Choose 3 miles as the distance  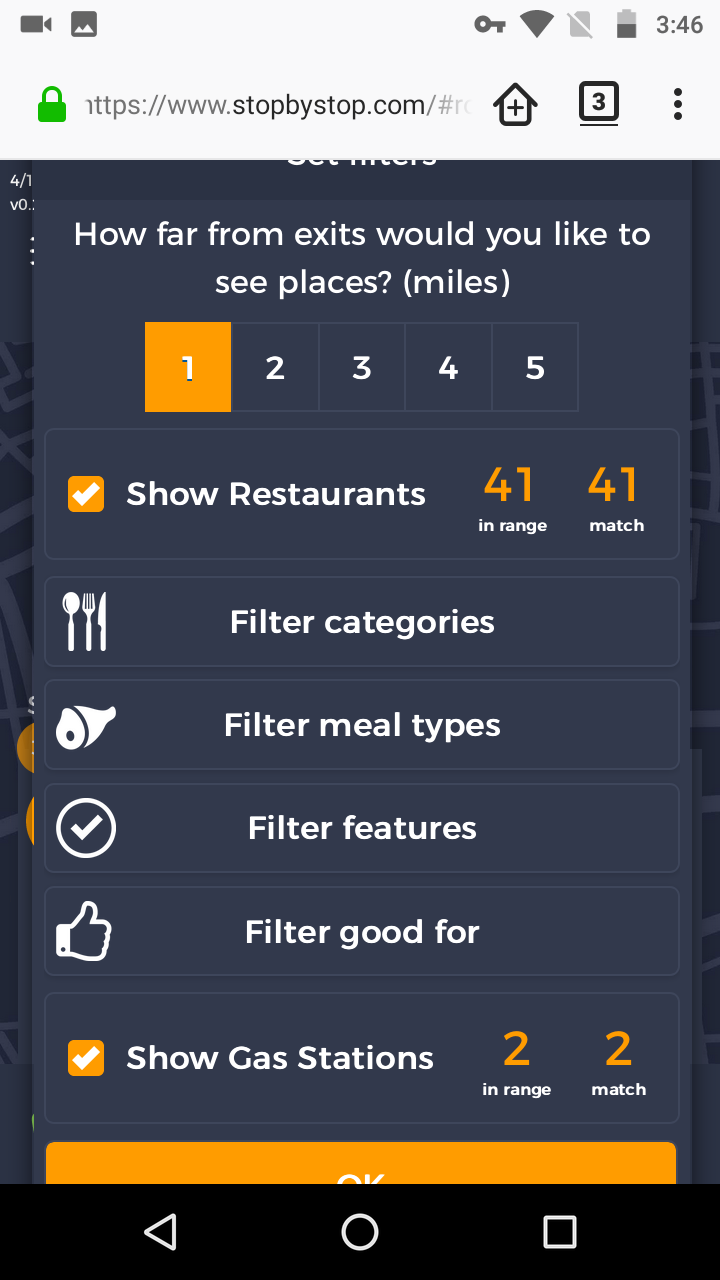[362, 367]
